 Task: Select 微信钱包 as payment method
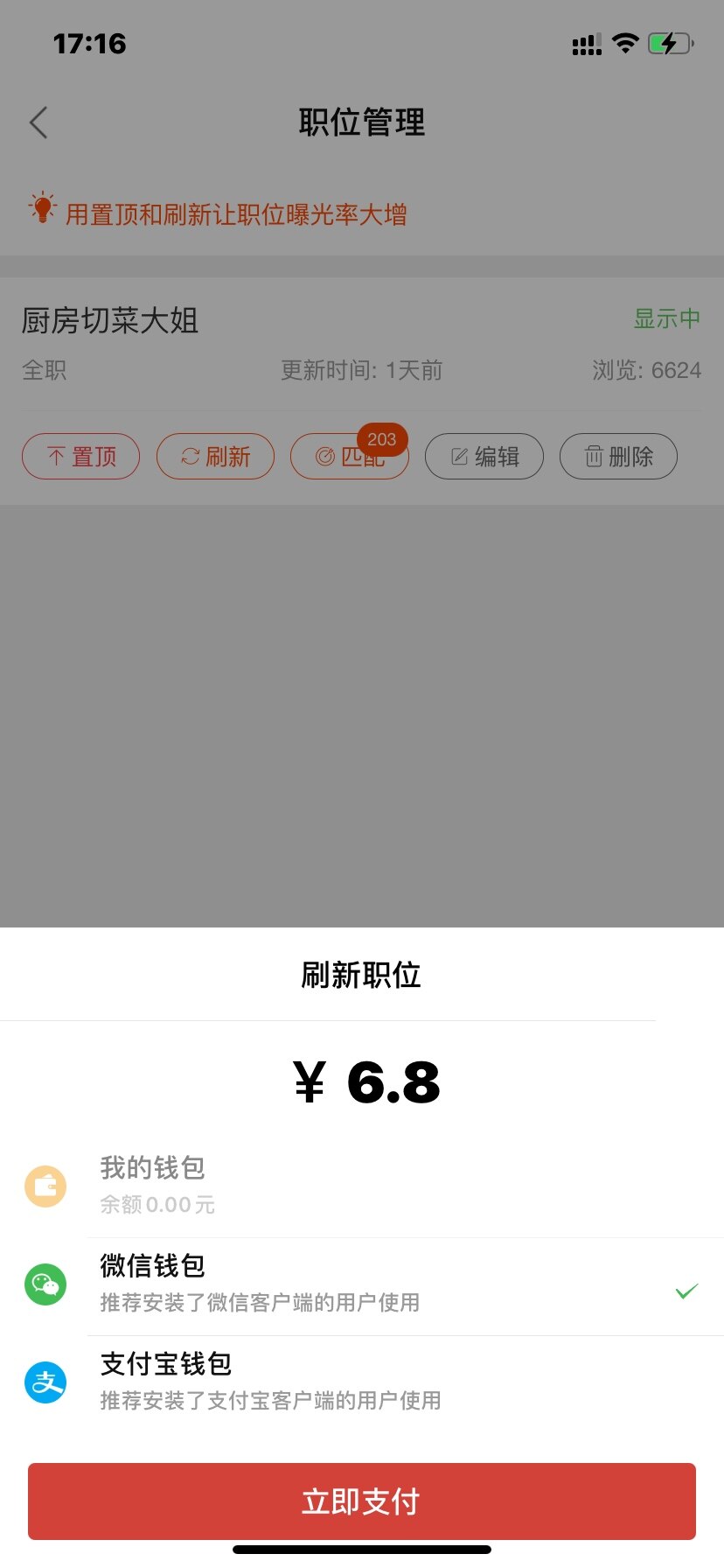(362, 1286)
